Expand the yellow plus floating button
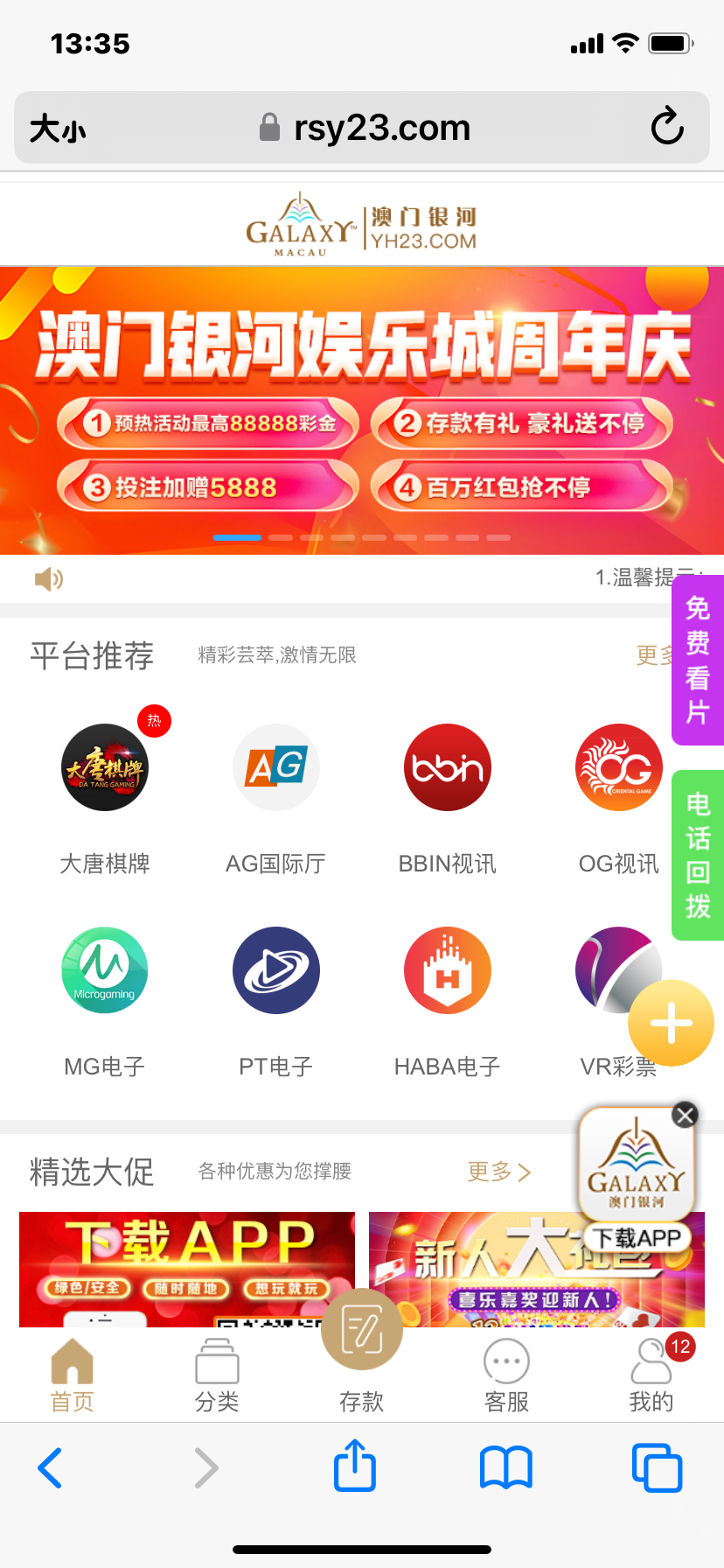 click(x=672, y=1024)
